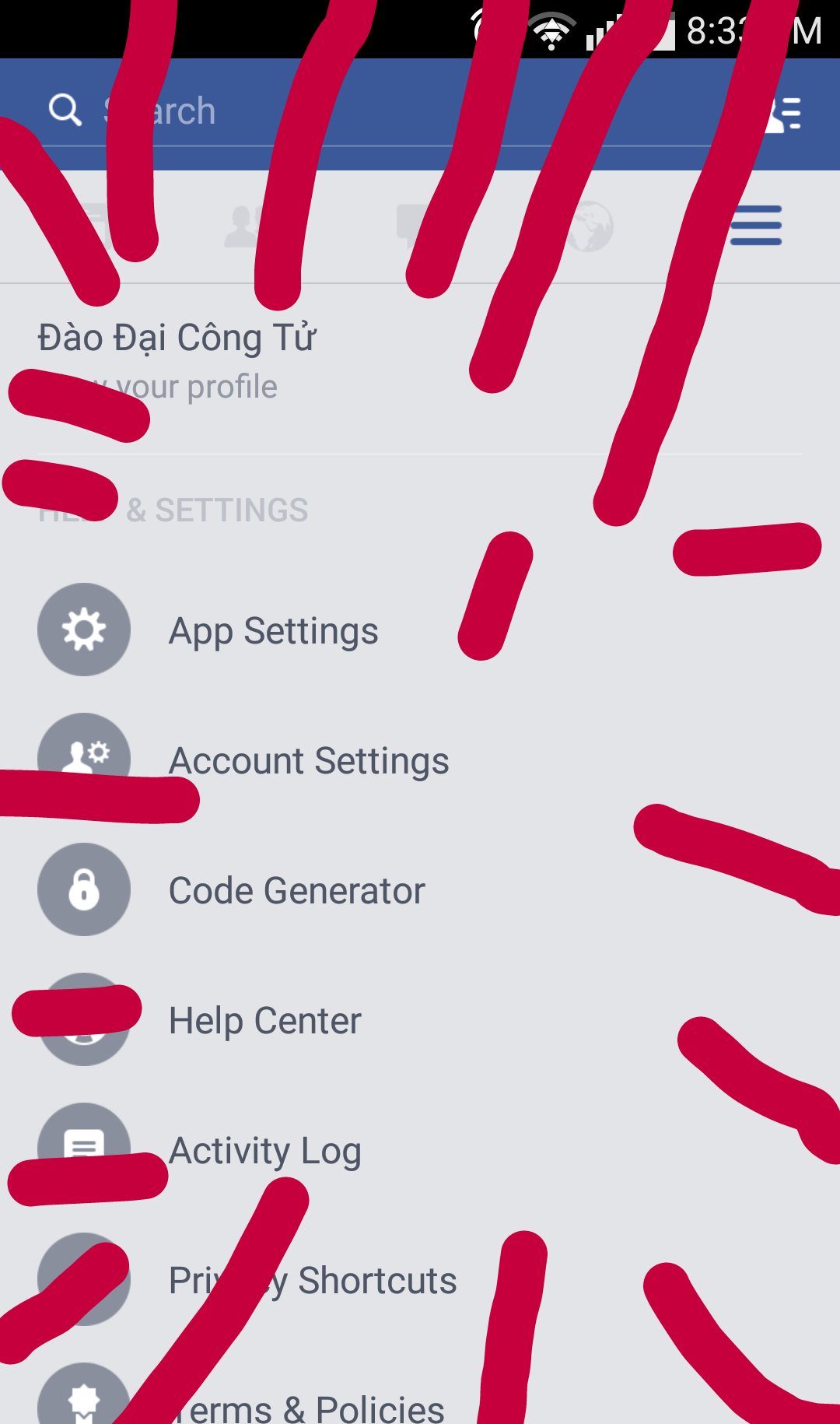Screen dimensions: 840x1424
Task: Go to Account Settings
Action: (x=309, y=760)
